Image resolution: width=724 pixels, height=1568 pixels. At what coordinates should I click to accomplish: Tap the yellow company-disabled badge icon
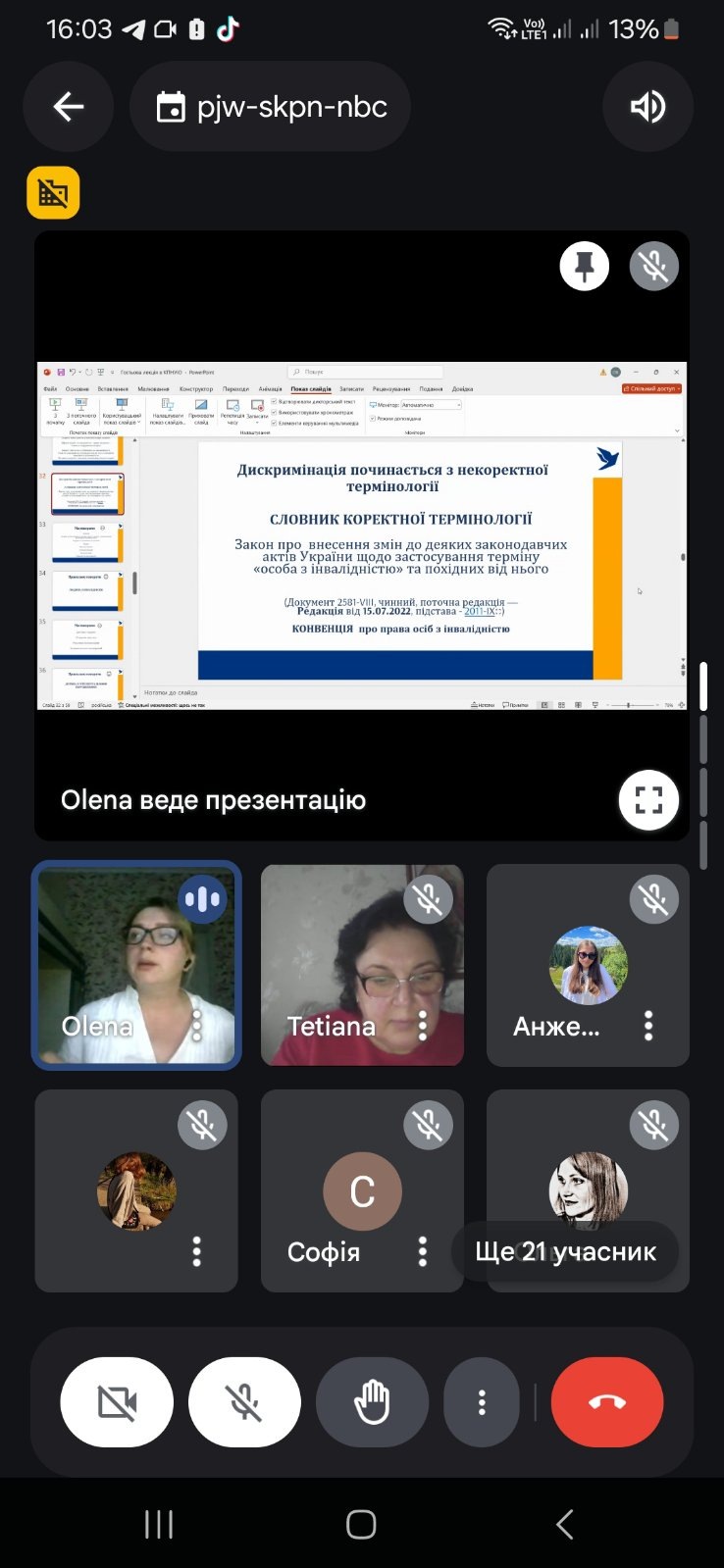pyautogui.click(x=53, y=192)
